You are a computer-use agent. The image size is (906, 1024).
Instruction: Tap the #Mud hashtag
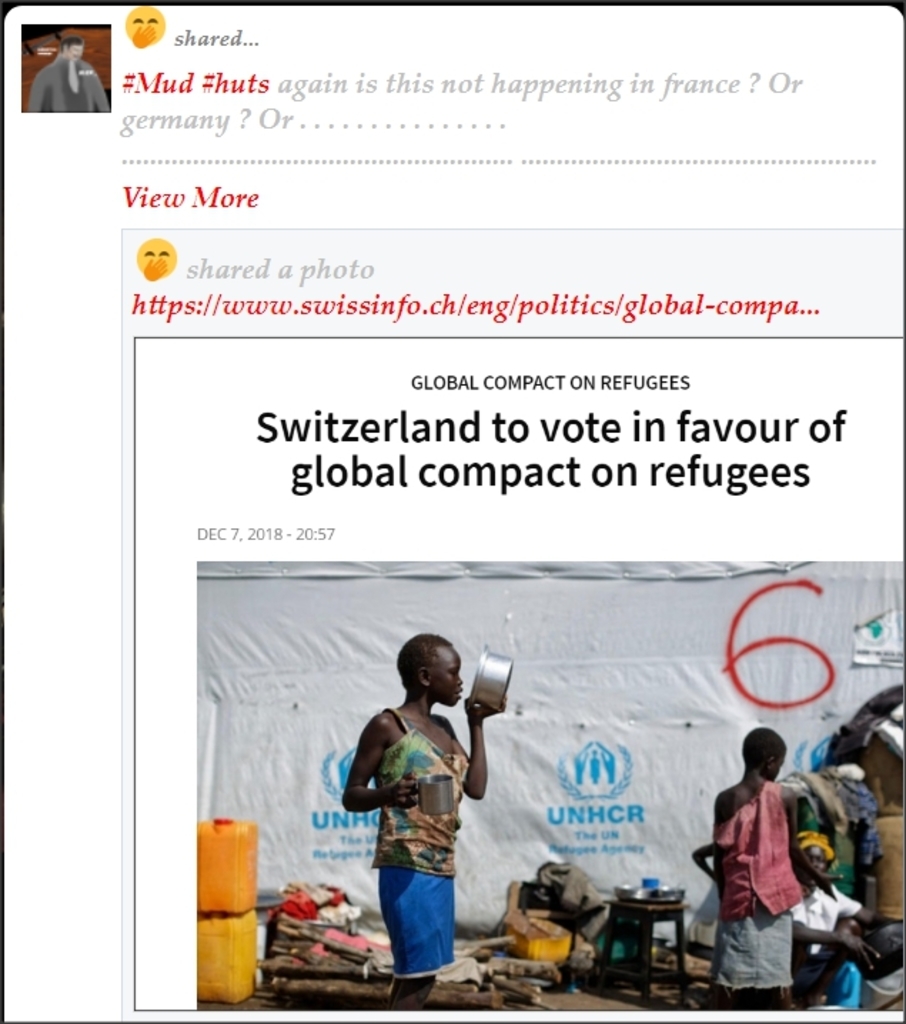(157, 84)
